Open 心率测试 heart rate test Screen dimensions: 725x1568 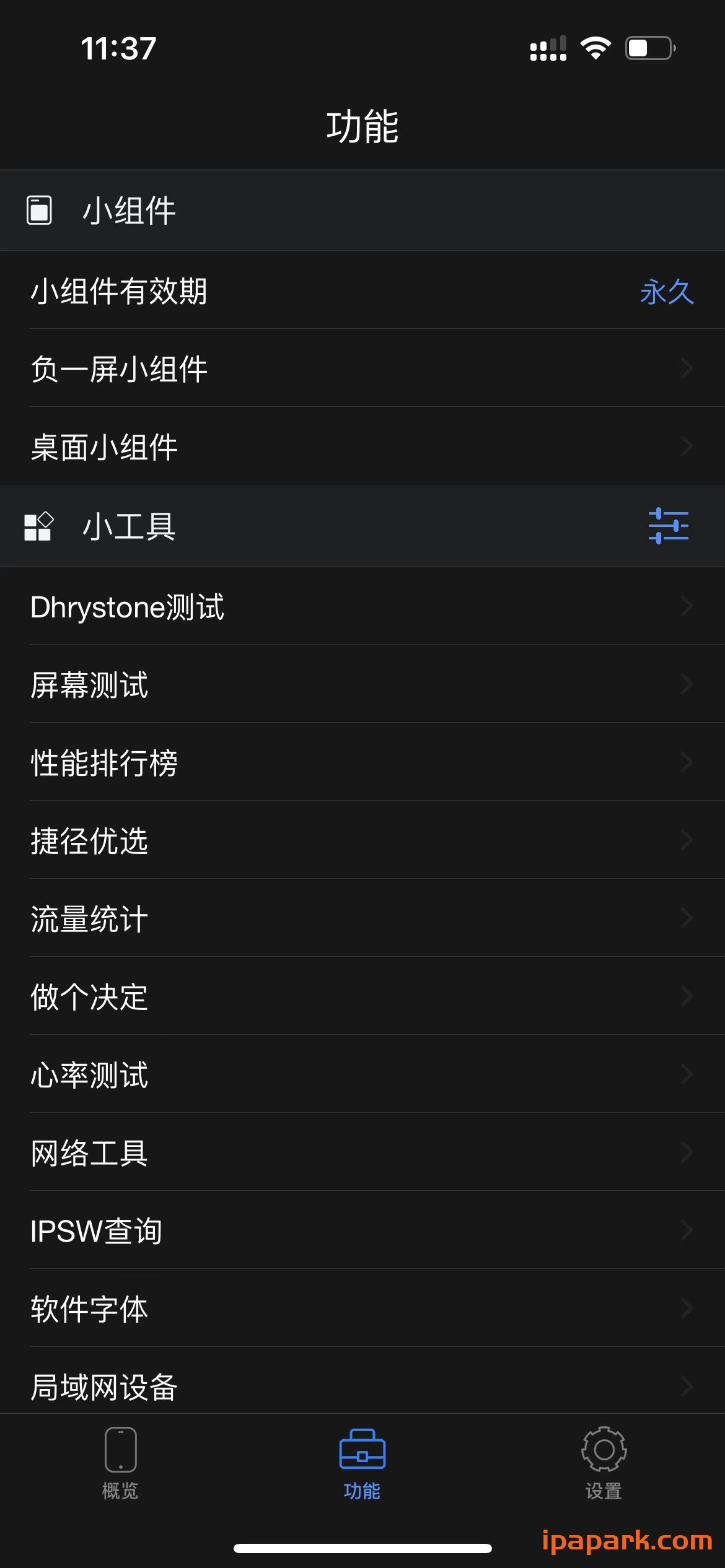[x=362, y=1075]
